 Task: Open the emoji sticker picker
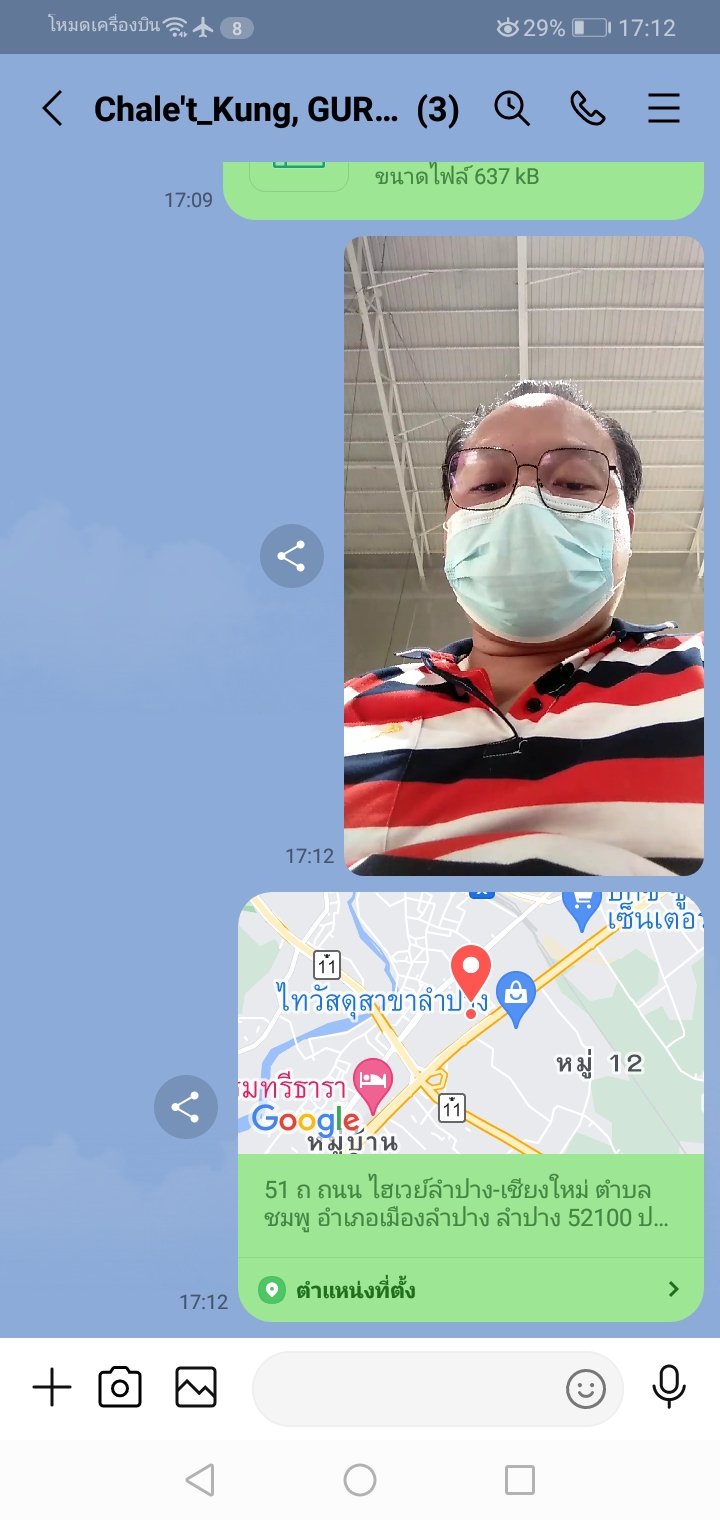click(586, 1388)
